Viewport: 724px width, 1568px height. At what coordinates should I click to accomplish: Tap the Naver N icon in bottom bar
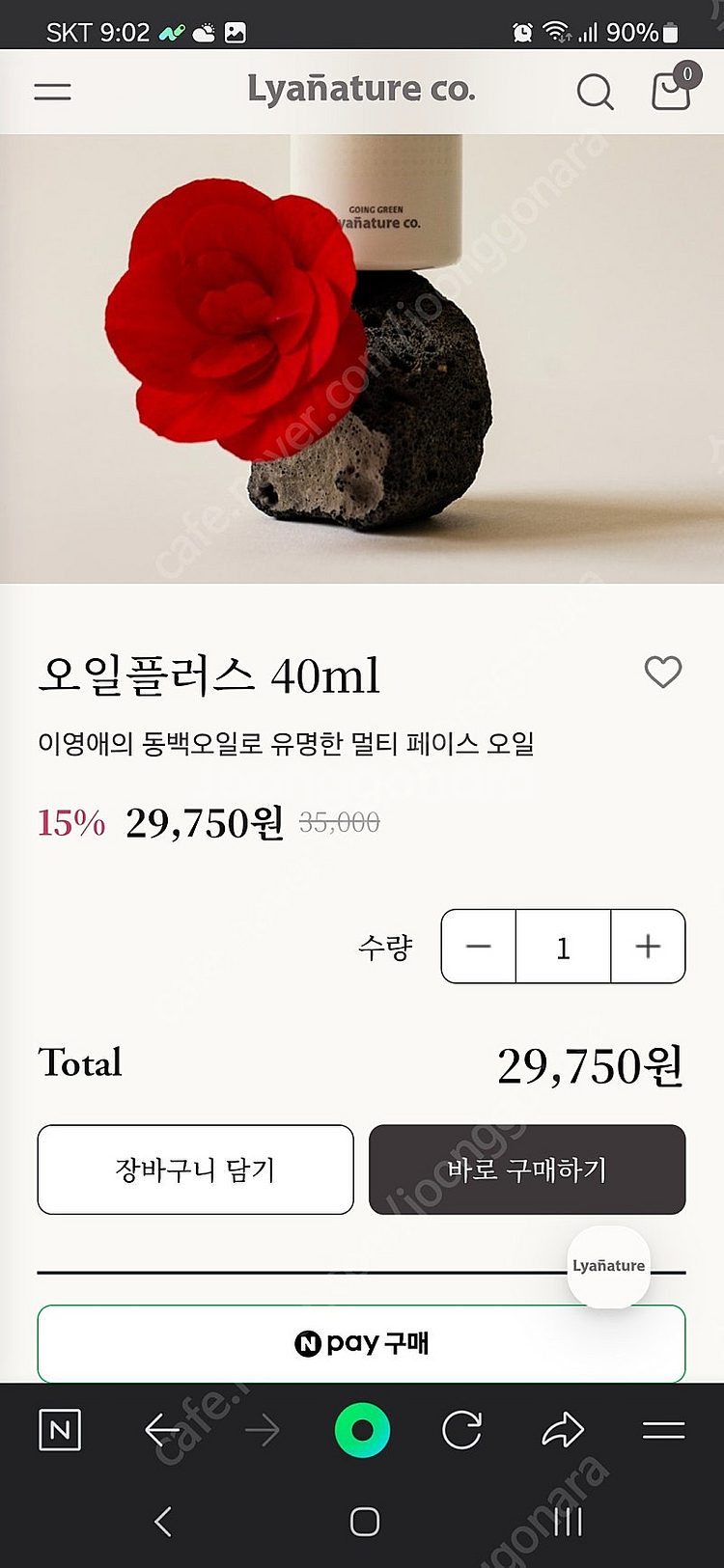[59, 1431]
